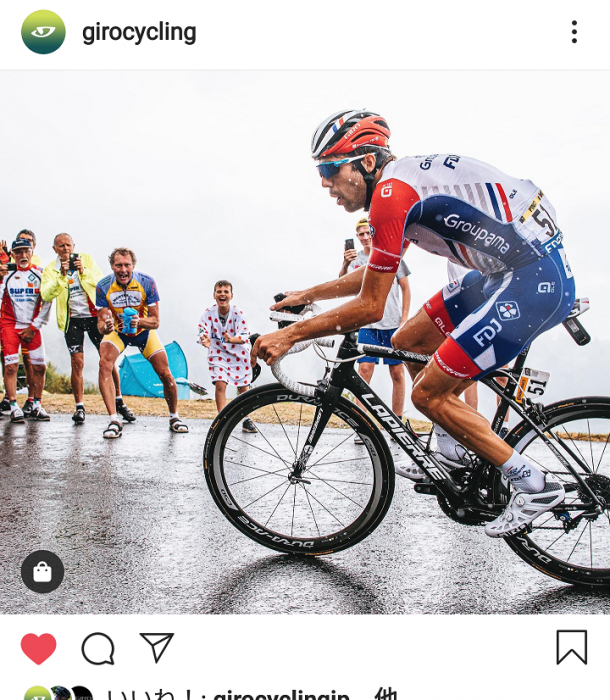
Task: Share the post via paper plane icon
Action: pos(157,647)
